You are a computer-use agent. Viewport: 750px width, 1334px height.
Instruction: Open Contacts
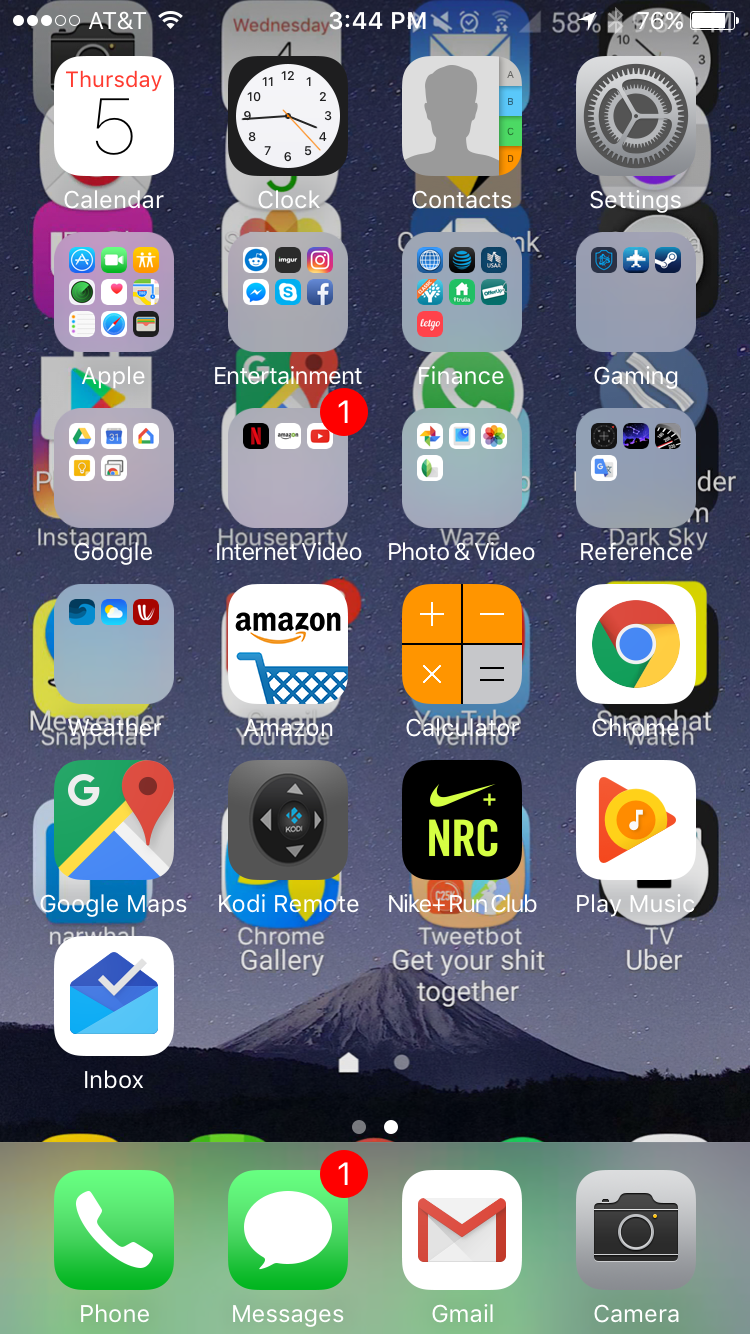coord(461,116)
